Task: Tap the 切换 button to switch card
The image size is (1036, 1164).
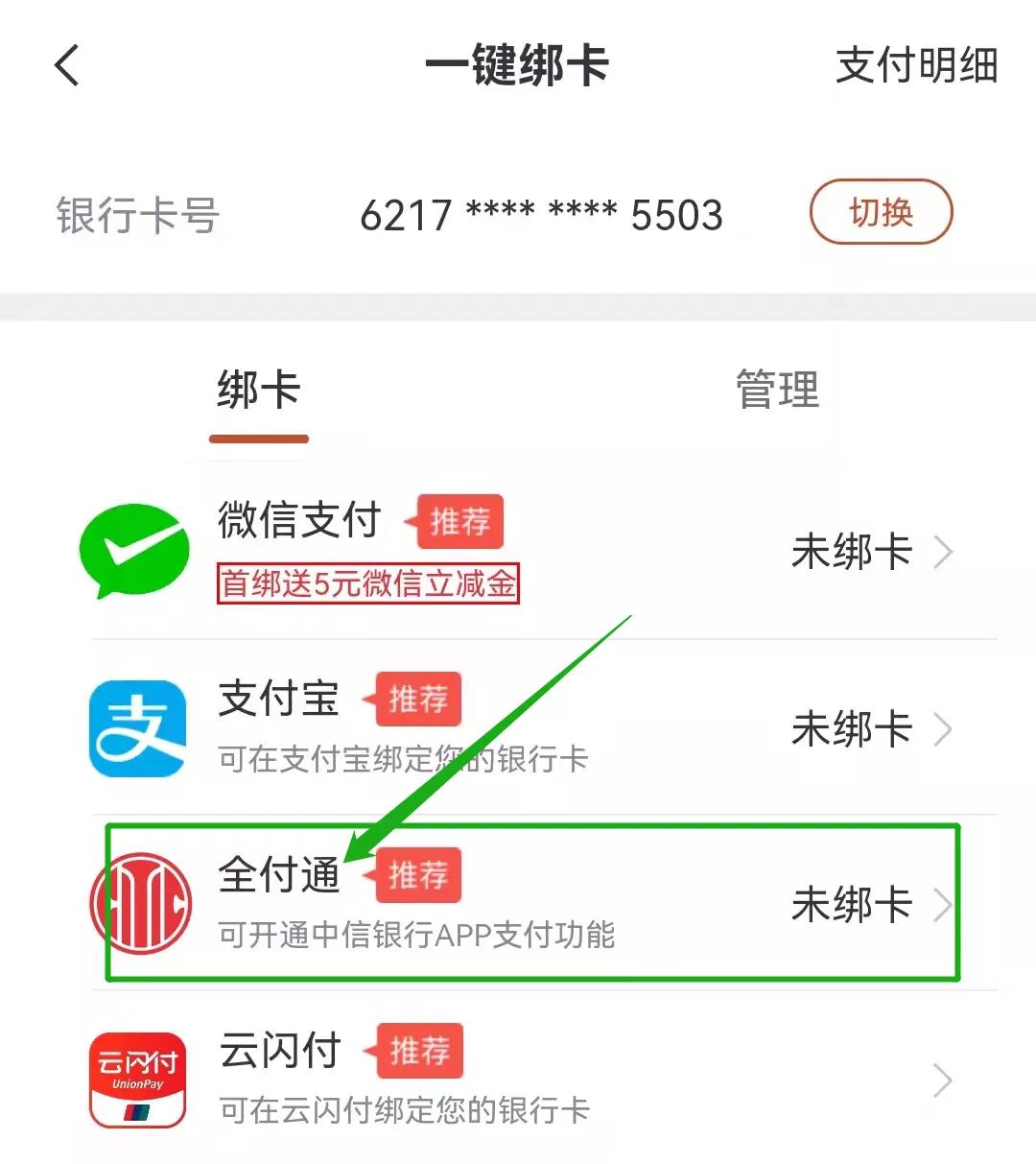Action: (x=881, y=212)
